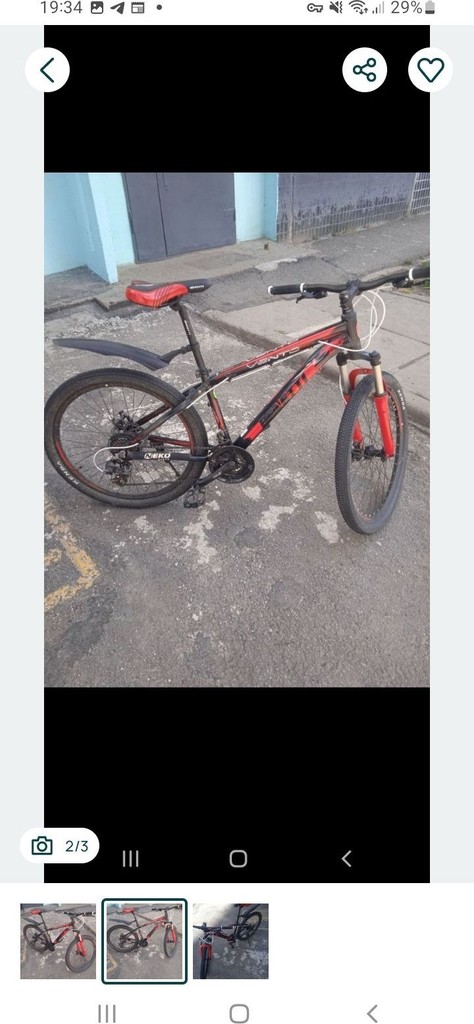Go back using the top-left arrow

click(48, 70)
